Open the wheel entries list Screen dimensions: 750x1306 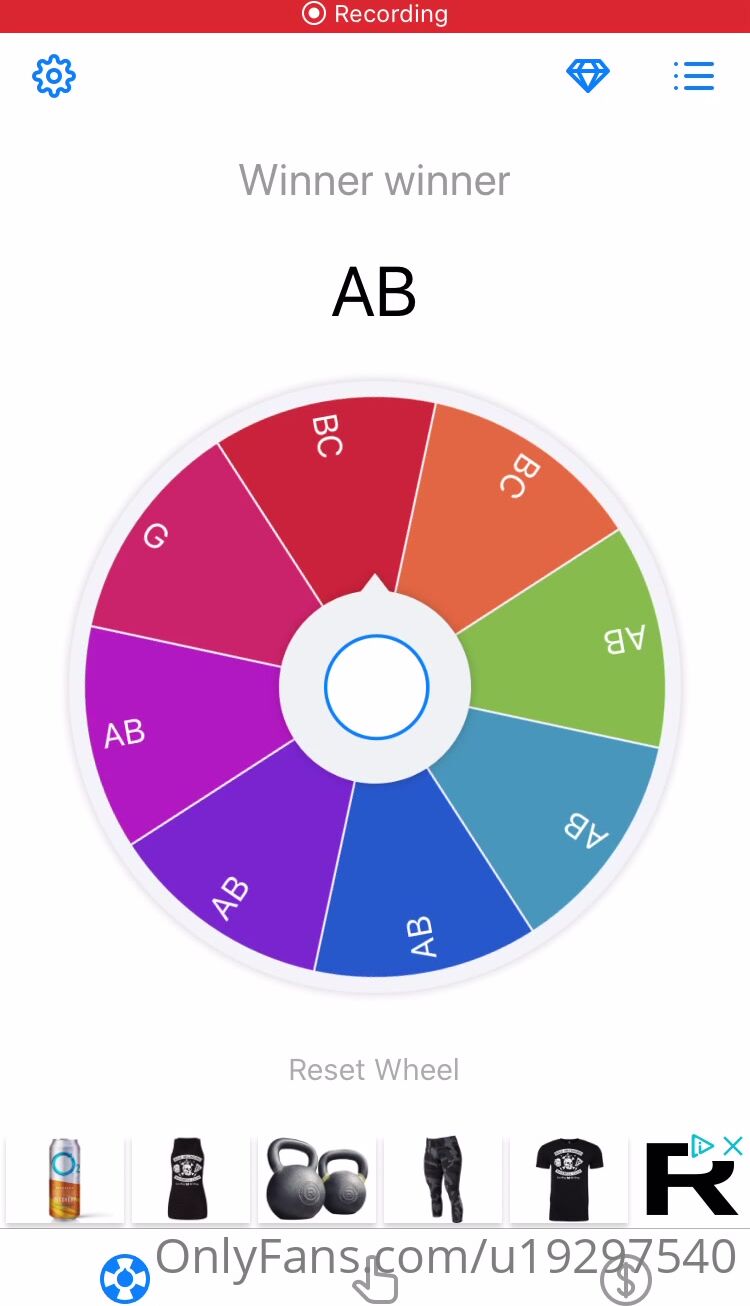point(693,76)
